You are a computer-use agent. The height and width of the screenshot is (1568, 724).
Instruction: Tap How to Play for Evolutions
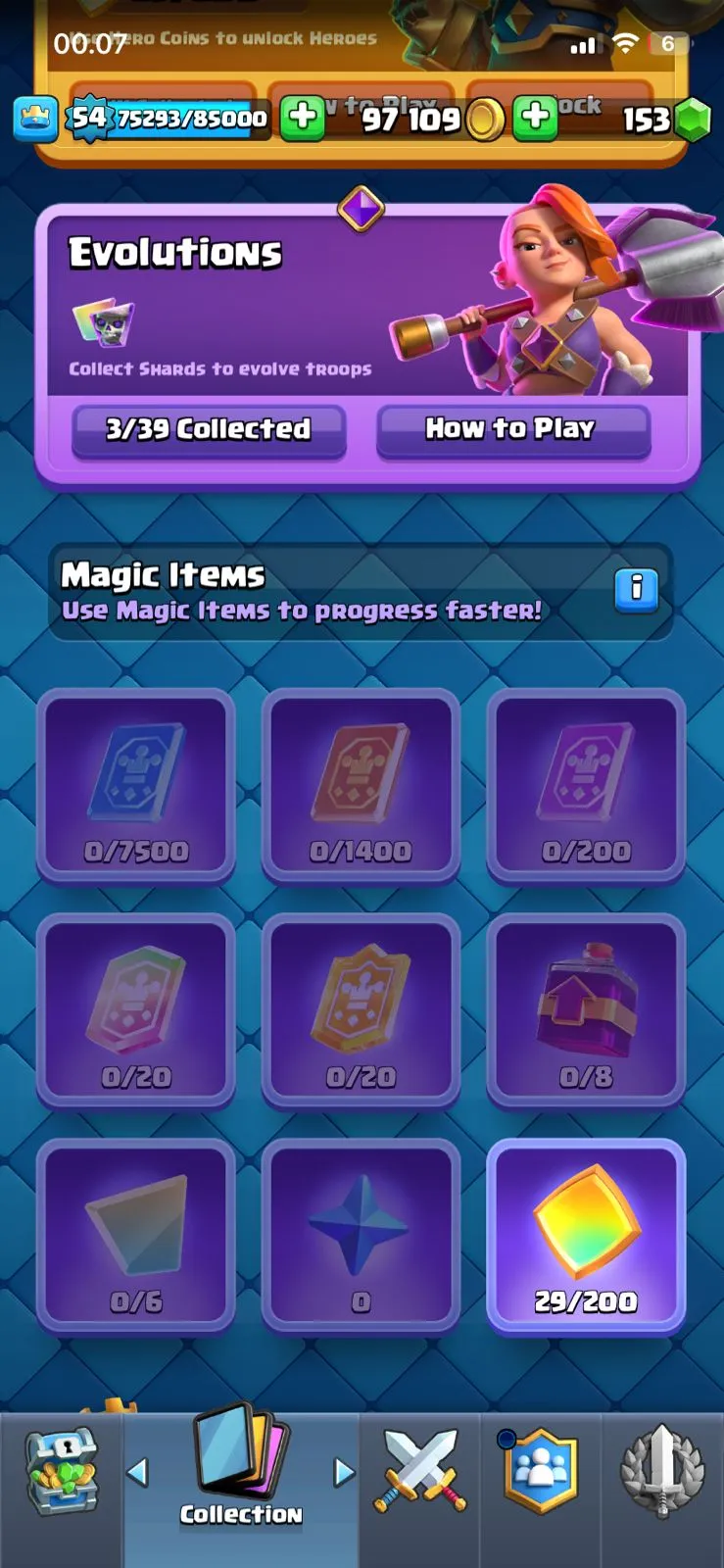tap(512, 429)
